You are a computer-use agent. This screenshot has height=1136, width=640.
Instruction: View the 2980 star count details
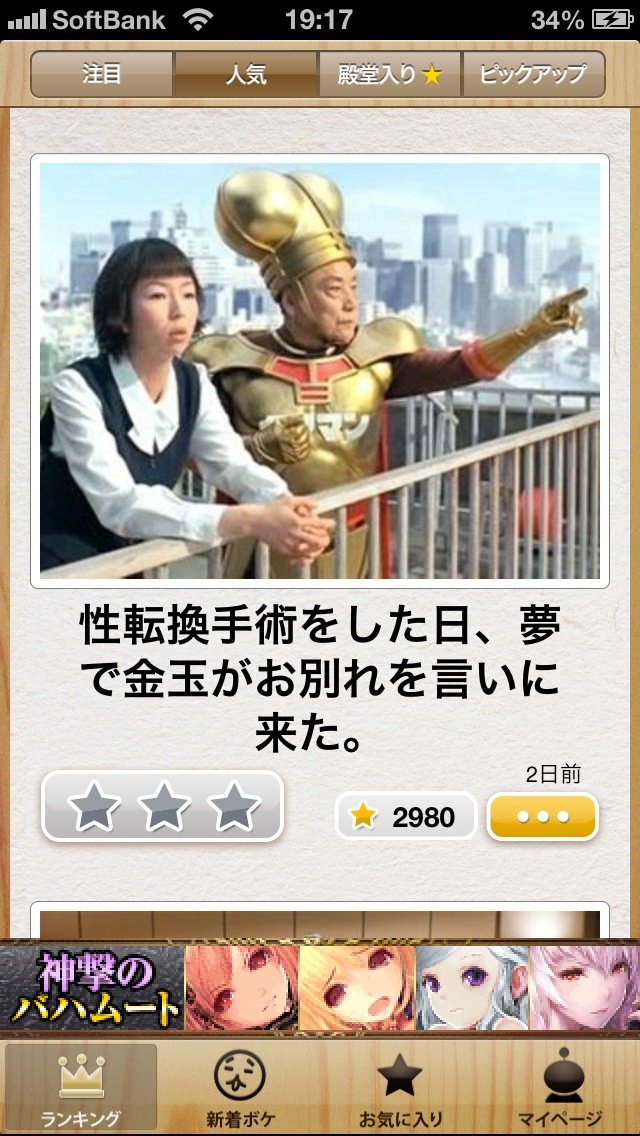click(x=405, y=817)
